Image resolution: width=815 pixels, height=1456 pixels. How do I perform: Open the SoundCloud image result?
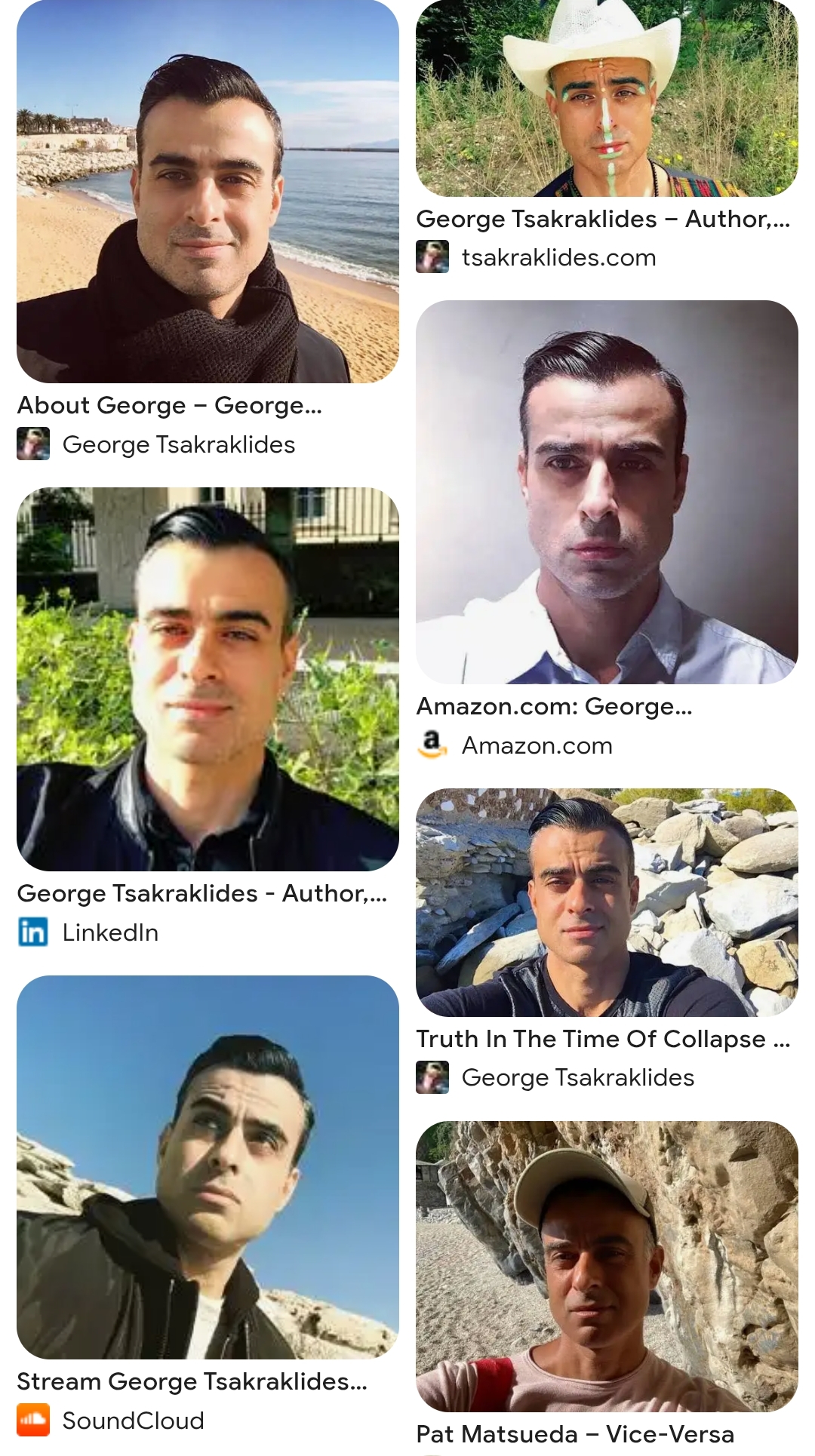click(208, 1166)
